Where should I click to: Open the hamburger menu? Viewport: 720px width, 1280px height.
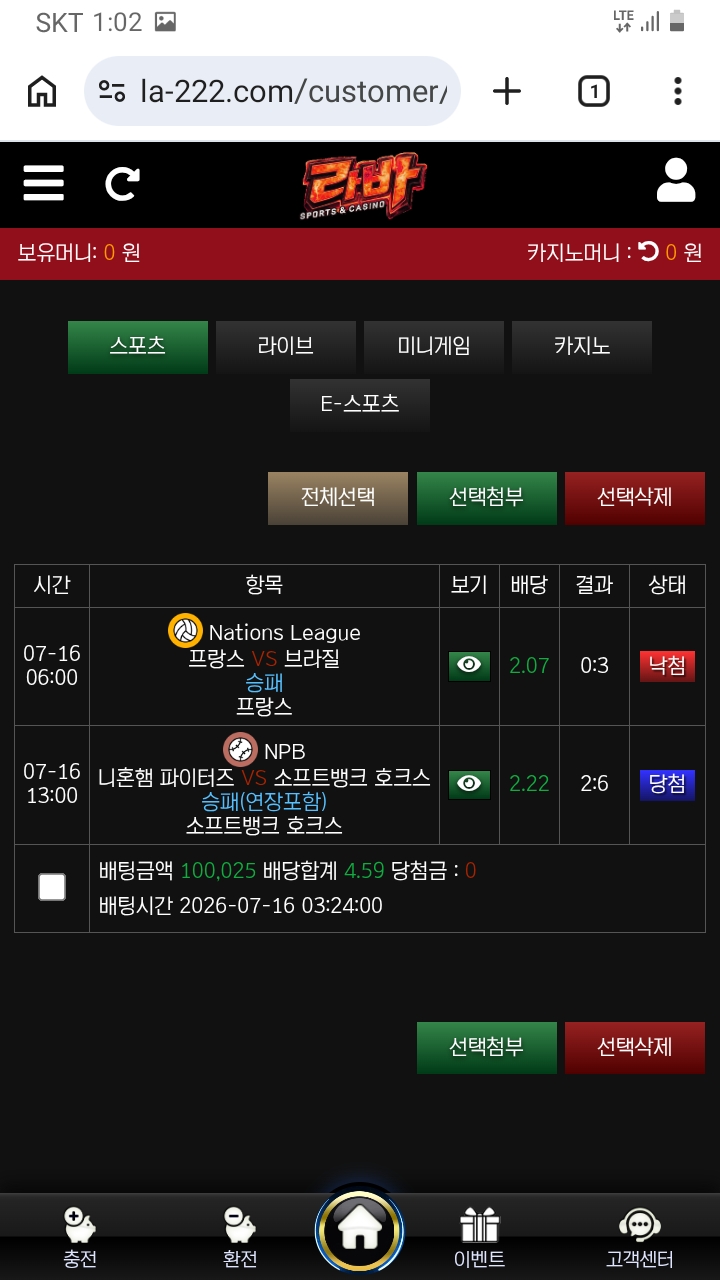point(44,184)
